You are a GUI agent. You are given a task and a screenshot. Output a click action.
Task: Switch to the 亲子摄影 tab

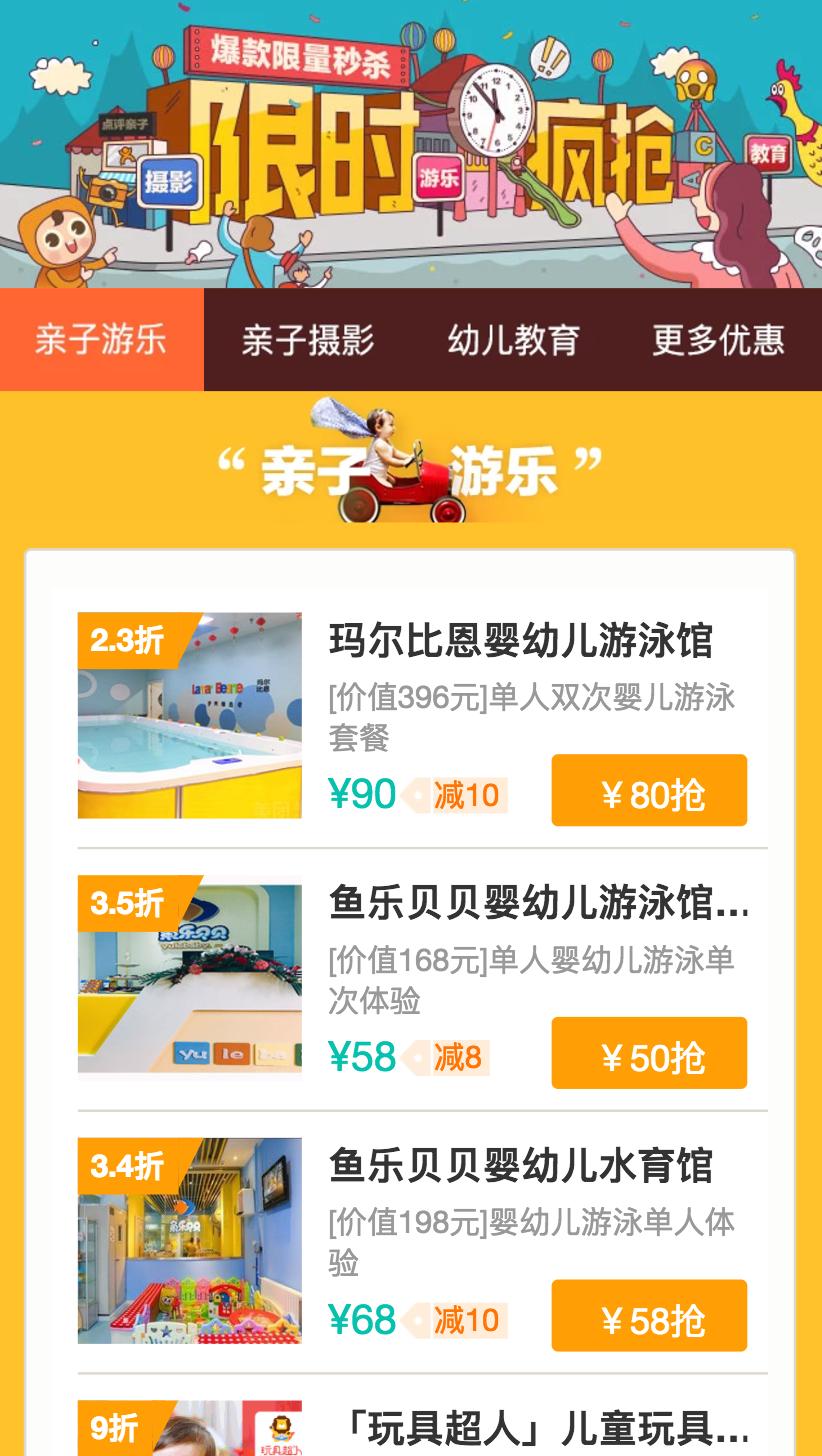tap(306, 340)
